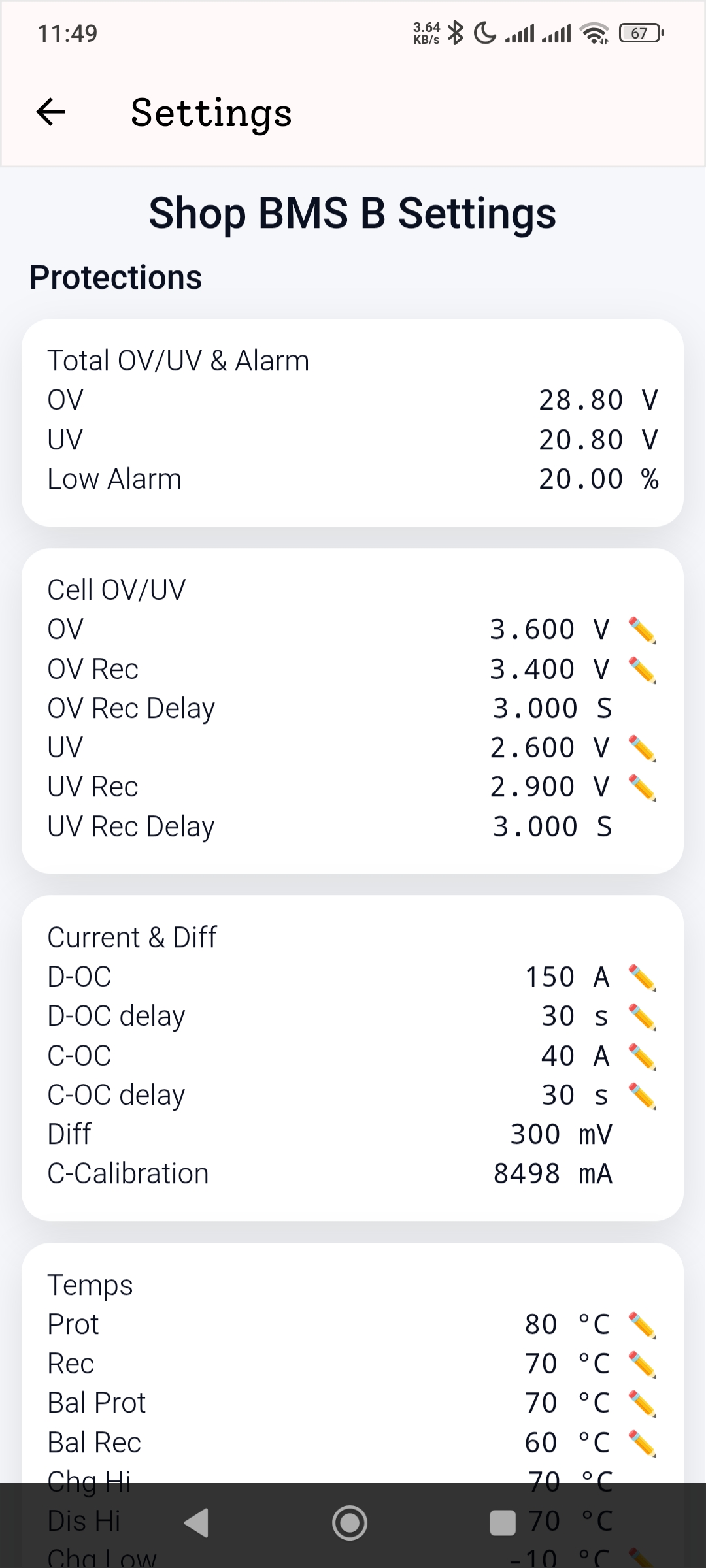Select the Low Alarm setting row
Viewport: 706px width, 1568px height.
pos(353,478)
